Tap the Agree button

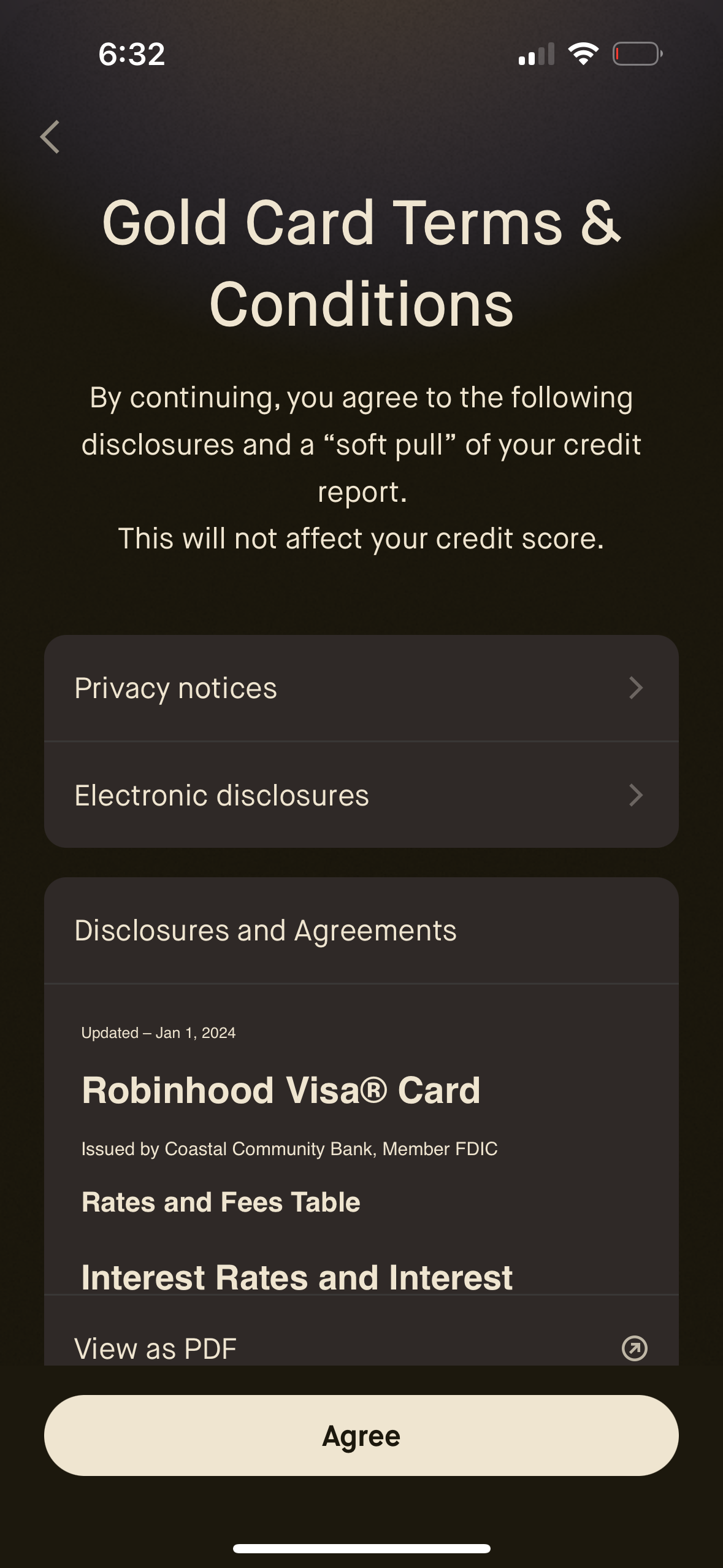(361, 1435)
